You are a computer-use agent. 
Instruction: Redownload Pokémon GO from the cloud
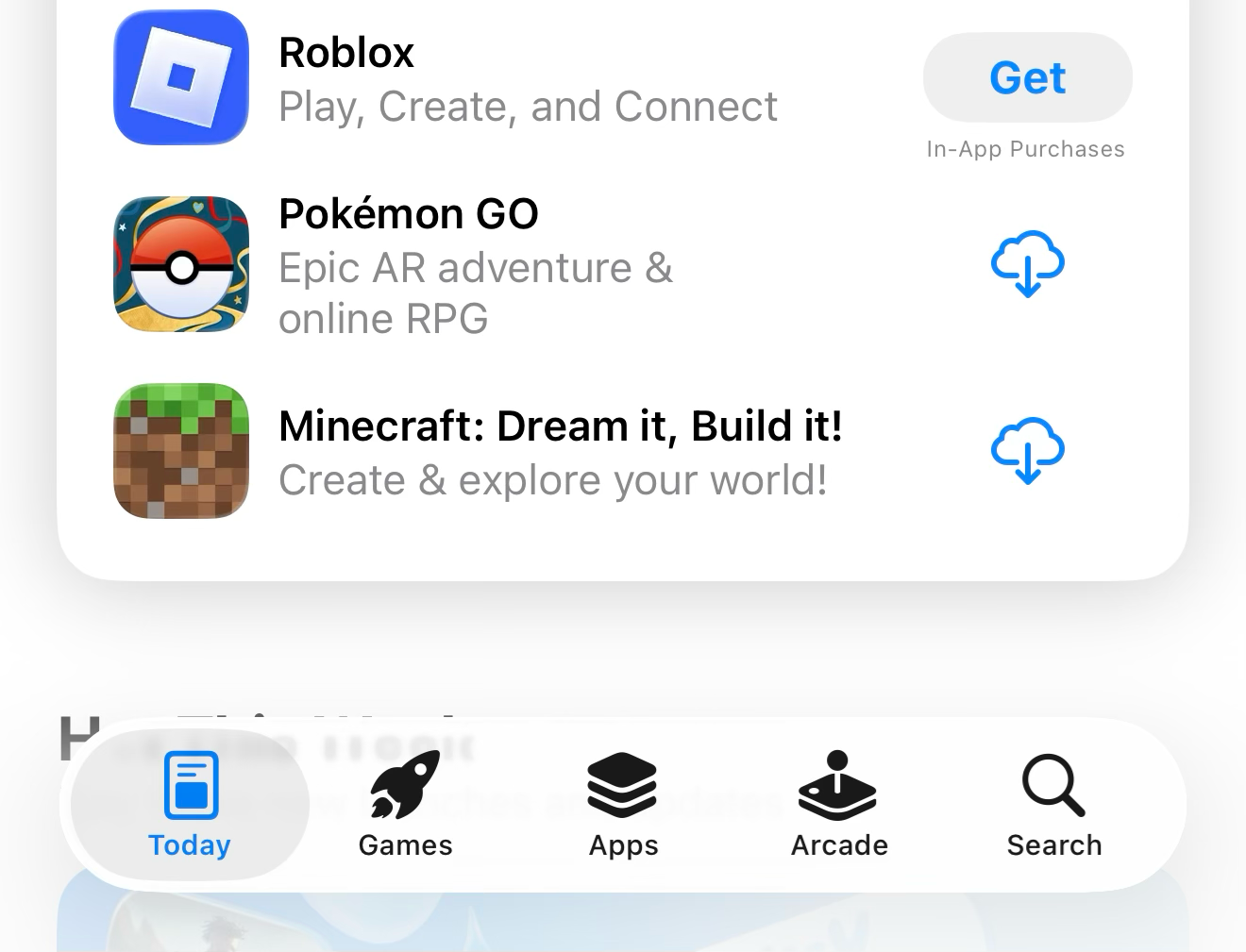pos(1027,263)
